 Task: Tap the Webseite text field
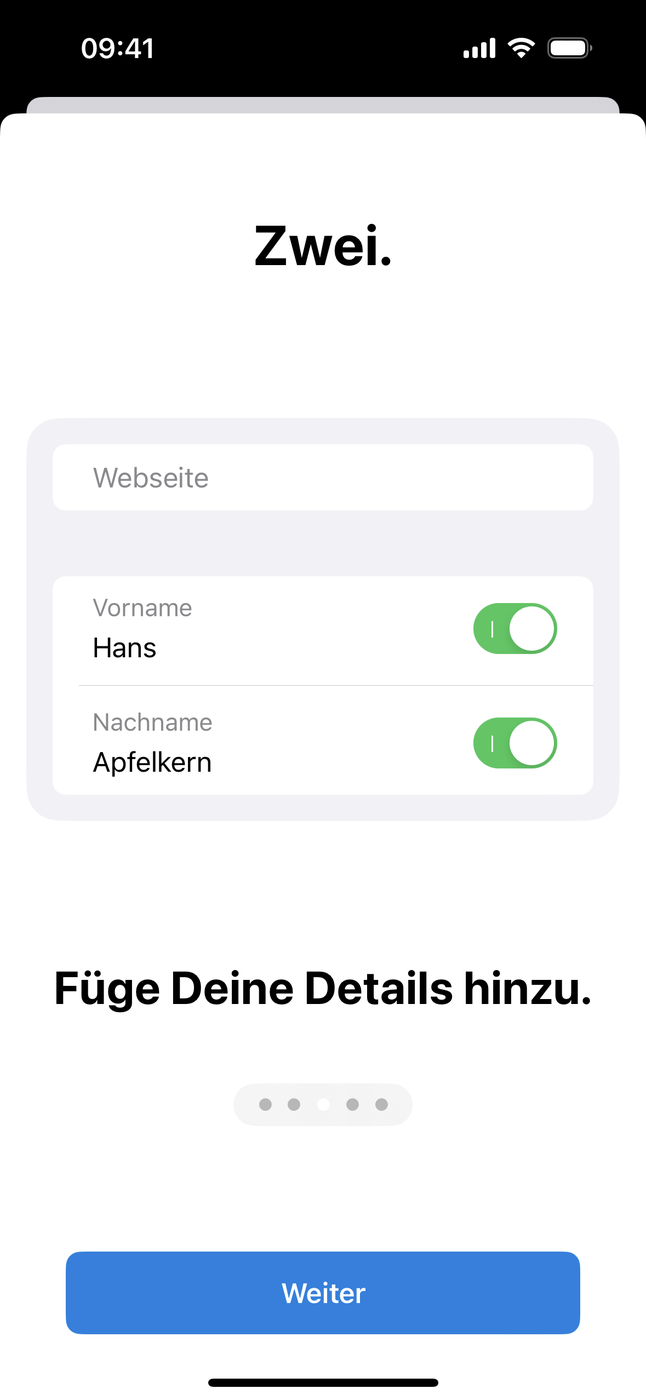pyautogui.click(x=322, y=478)
